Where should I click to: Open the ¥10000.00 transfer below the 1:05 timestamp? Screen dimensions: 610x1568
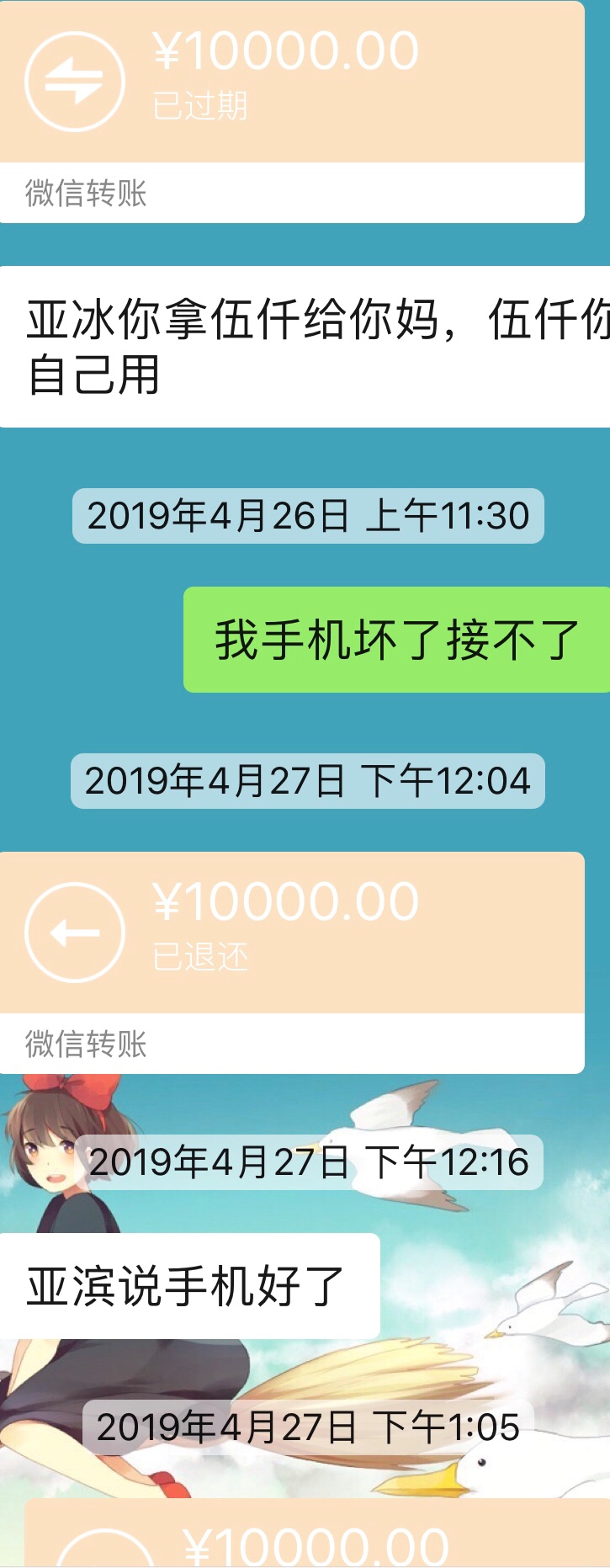[316, 1538]
